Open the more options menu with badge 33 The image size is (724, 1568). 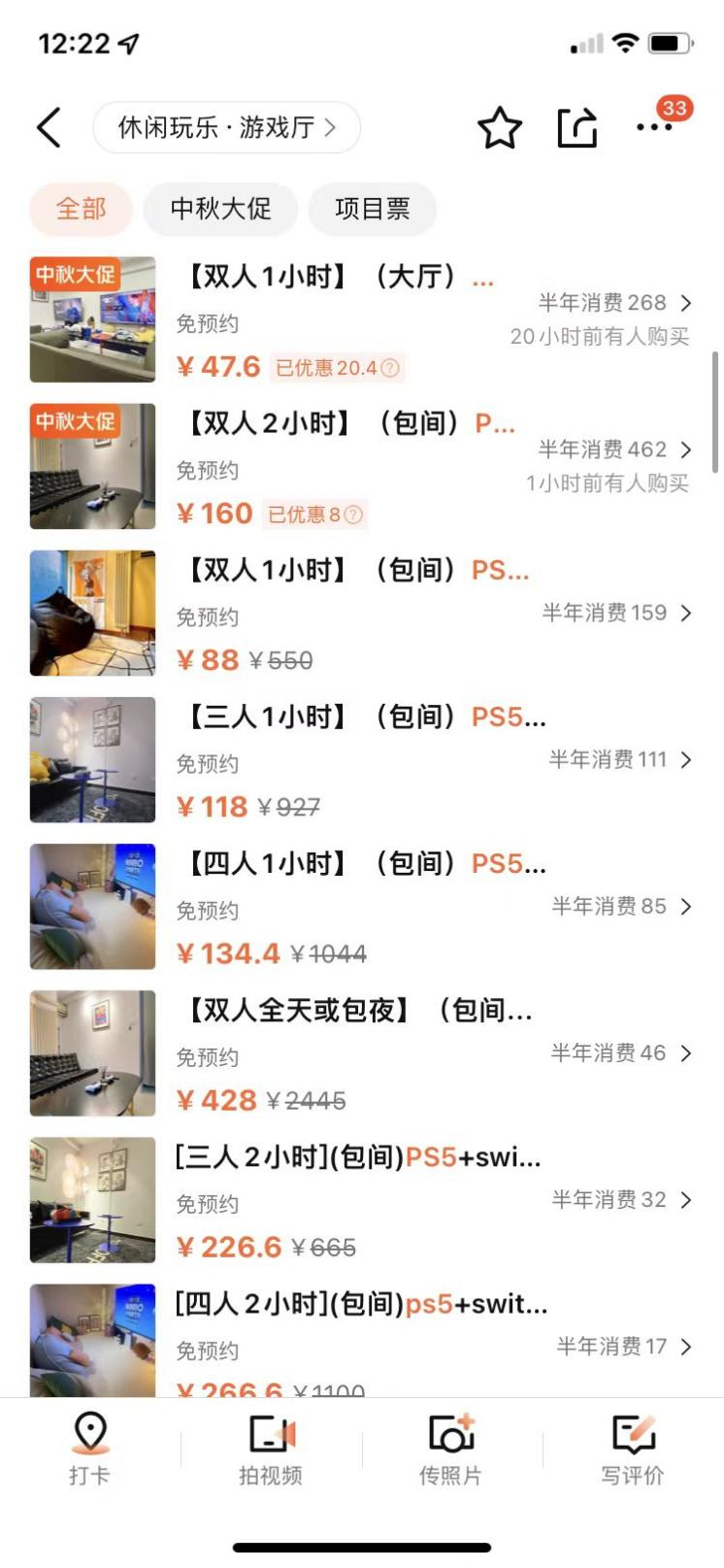tap(654, 126)
